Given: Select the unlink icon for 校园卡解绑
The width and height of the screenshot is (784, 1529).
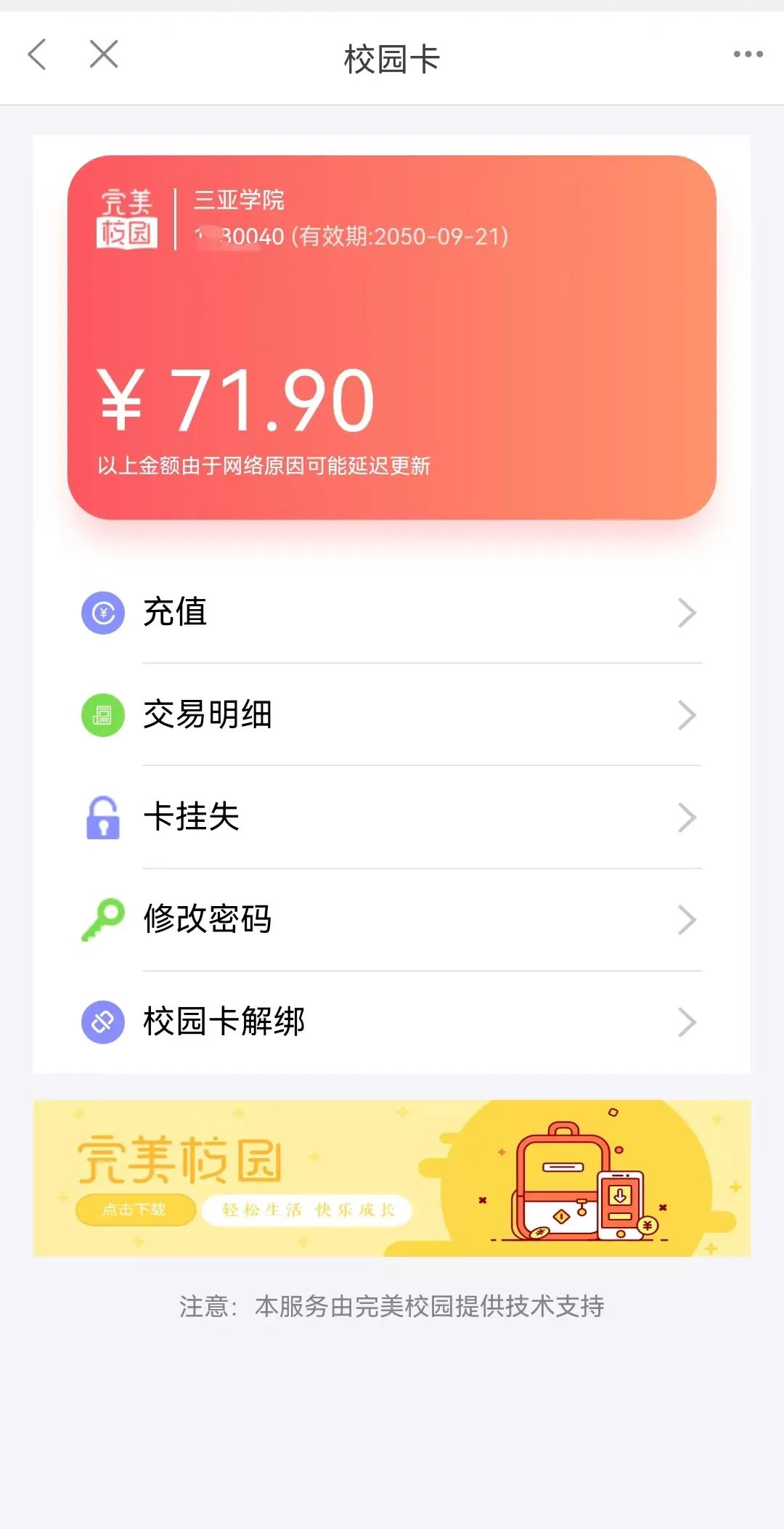Looking at the screenshot, I should [x=103, y=1023].
